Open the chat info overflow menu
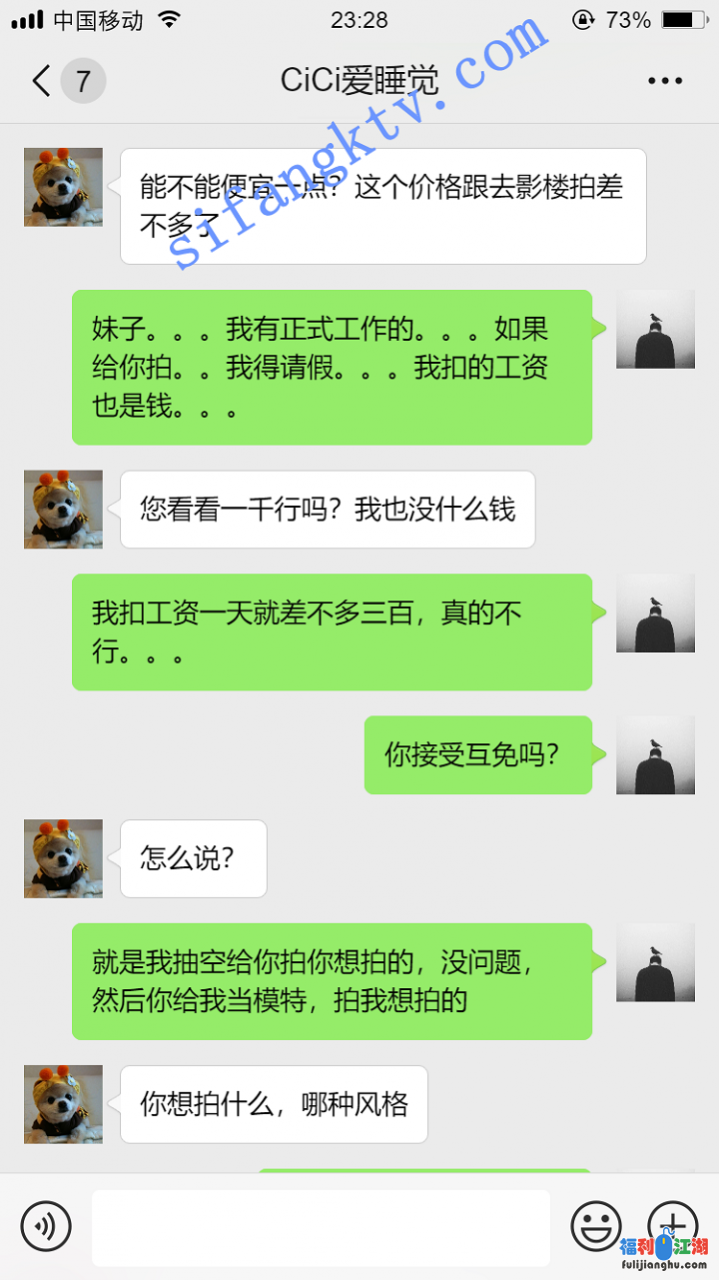Viewport: 719px width, 1280px height. point(664,81)
